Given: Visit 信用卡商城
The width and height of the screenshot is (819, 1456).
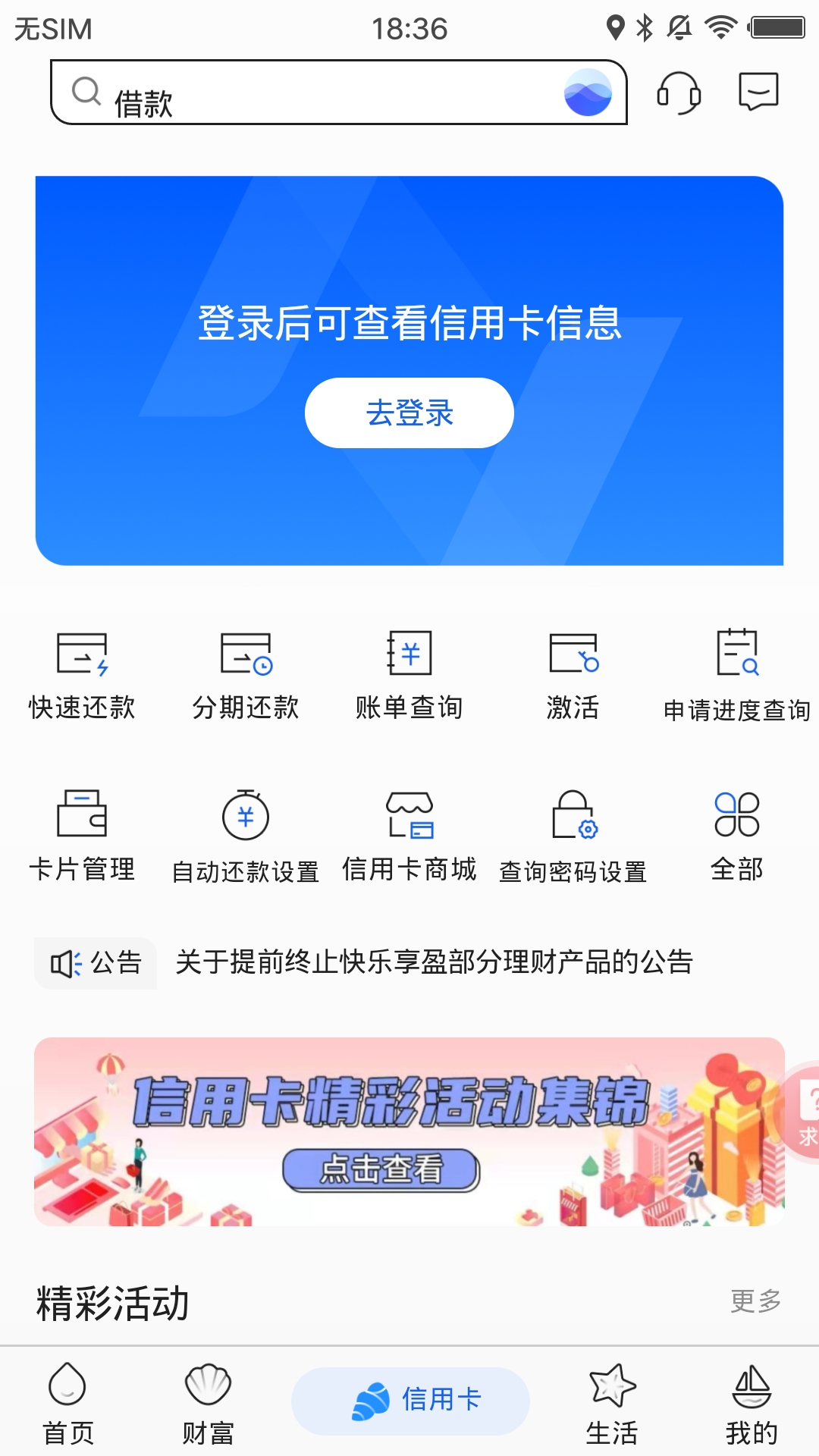Looking at the screenshot, I should click(x=409, y=836).
